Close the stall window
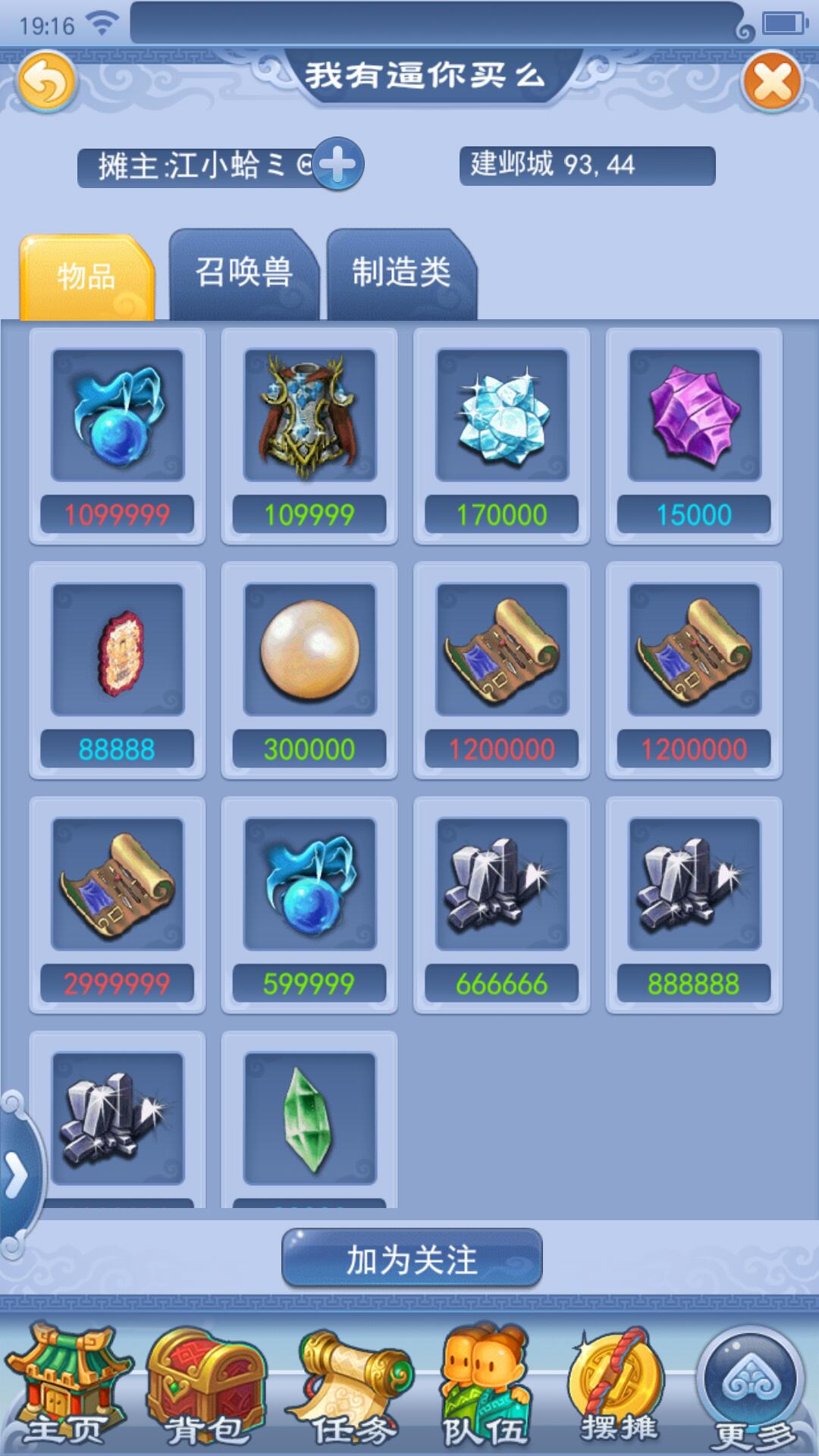Image resolution: width=819 pixels, height=1456 pixels. tap(773, 83)
